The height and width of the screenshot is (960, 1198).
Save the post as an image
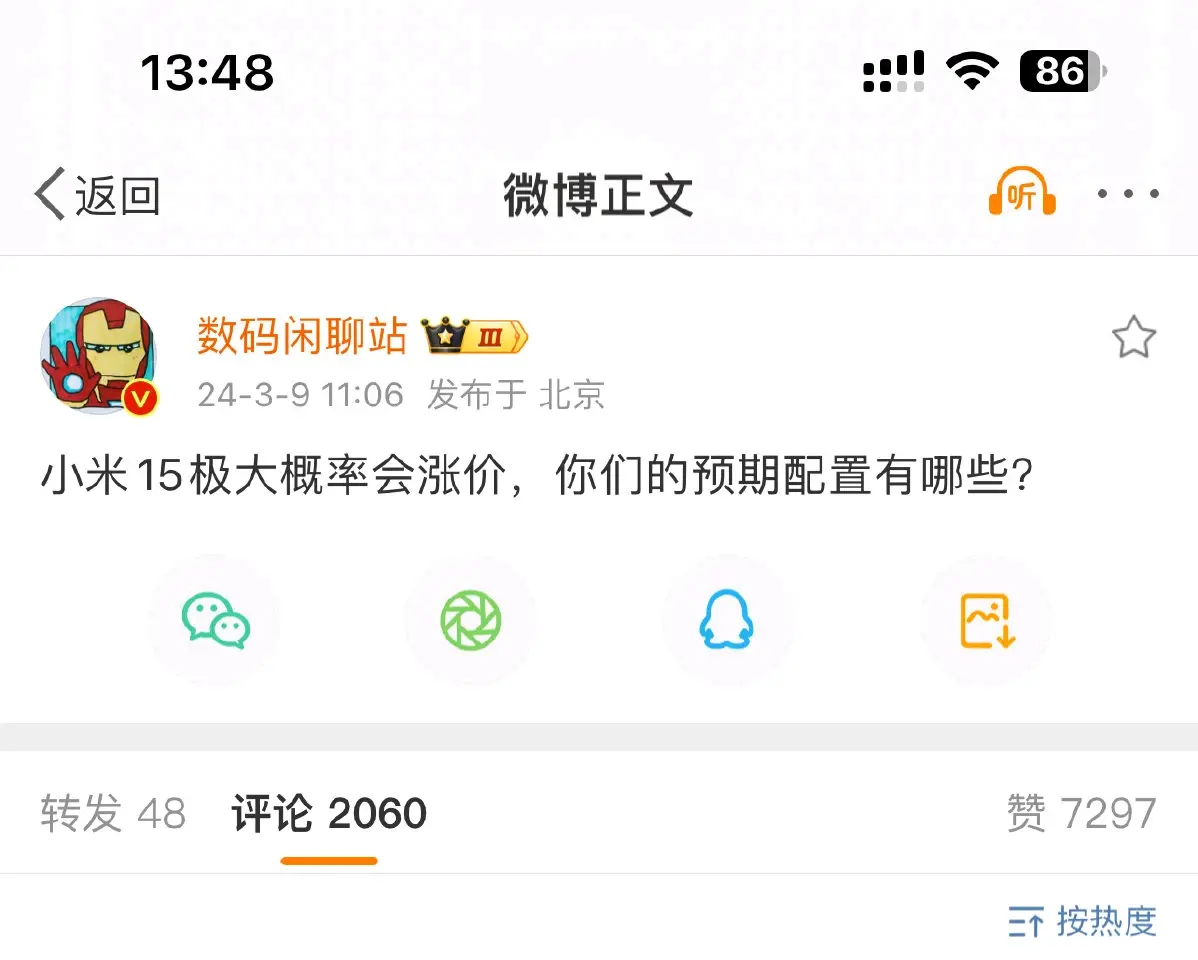point(986,621)
